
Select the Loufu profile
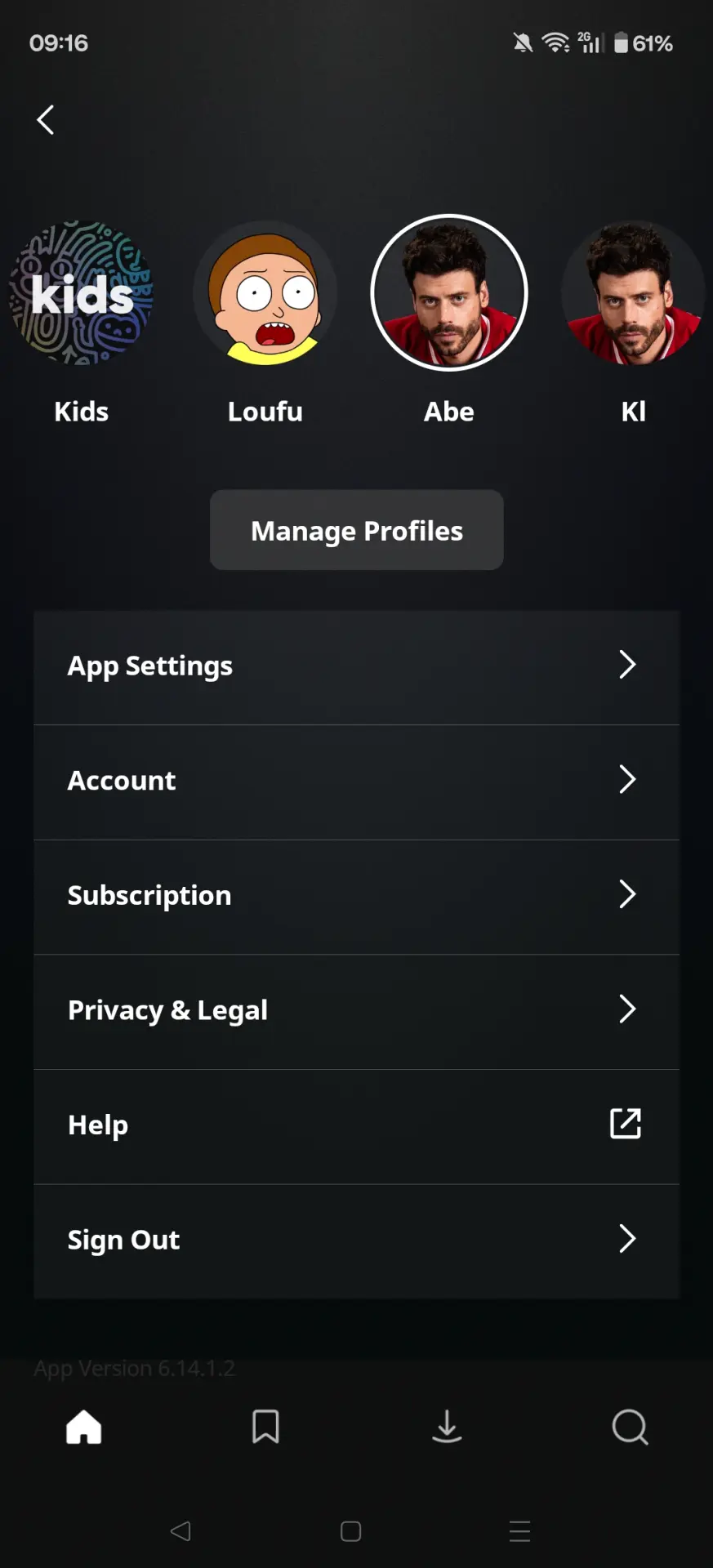[265, 292]
